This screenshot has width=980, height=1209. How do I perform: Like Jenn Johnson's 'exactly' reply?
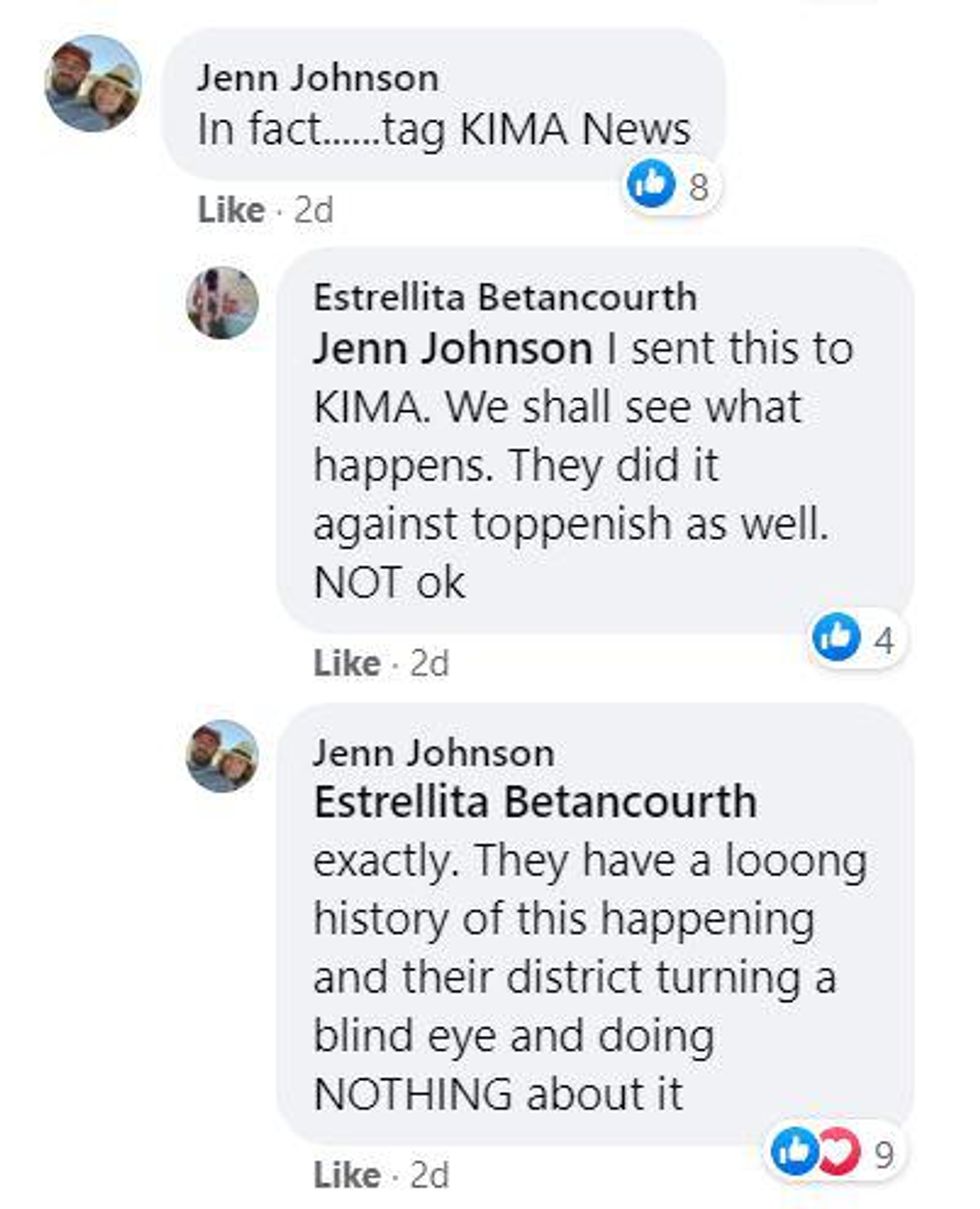click(346, 1174)
